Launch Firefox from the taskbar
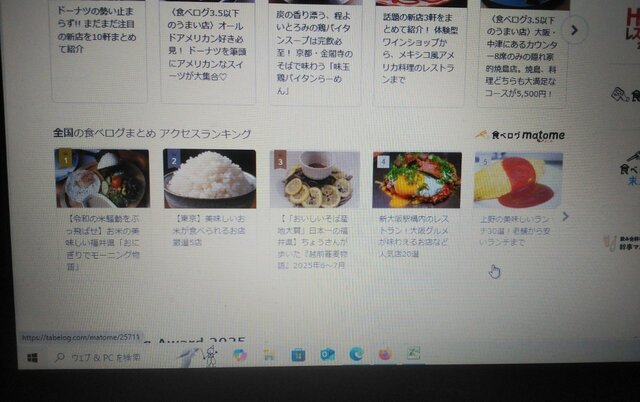The image size is (640, 402). pyautogui.click(x=385, y=354)
